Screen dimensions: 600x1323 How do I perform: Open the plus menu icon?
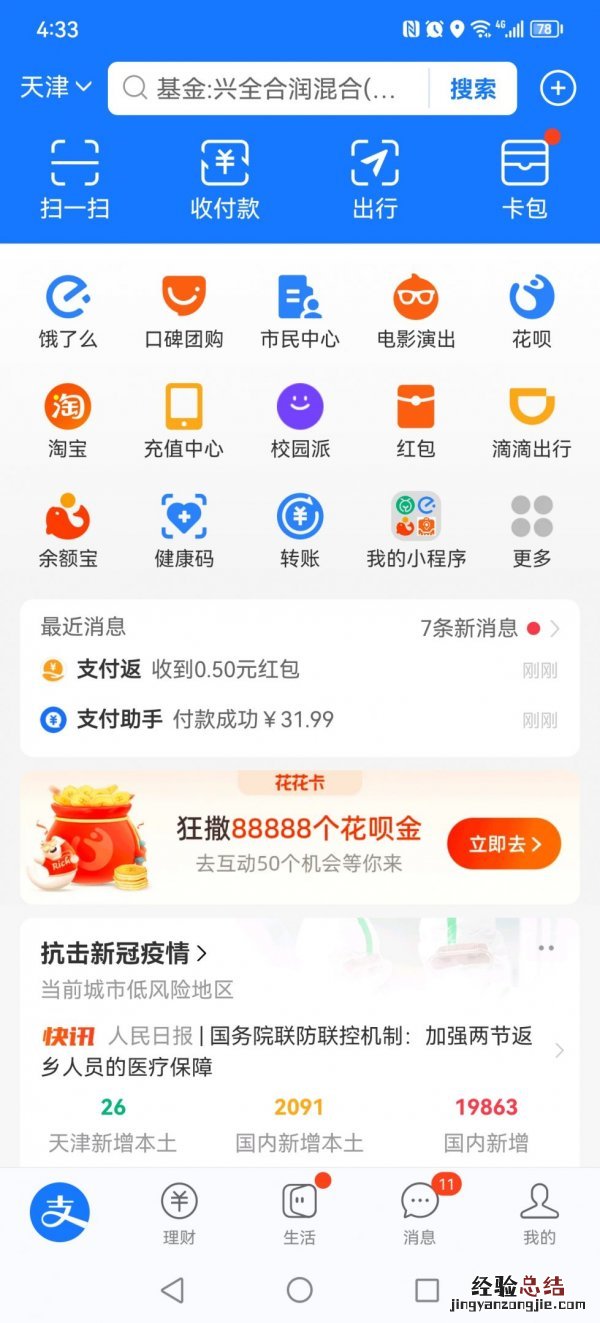click(x=558, y=89)
